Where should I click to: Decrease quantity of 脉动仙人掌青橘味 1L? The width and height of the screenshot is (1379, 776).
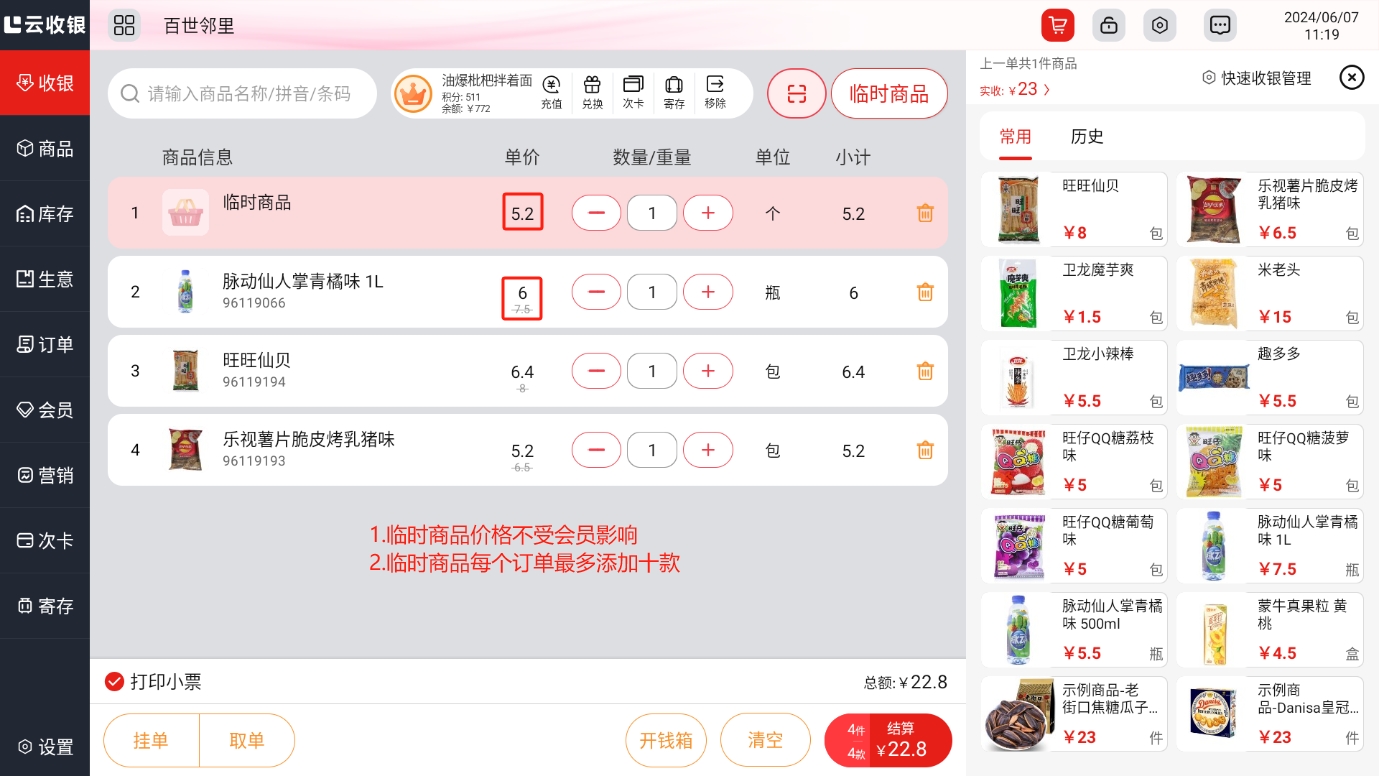597,292
